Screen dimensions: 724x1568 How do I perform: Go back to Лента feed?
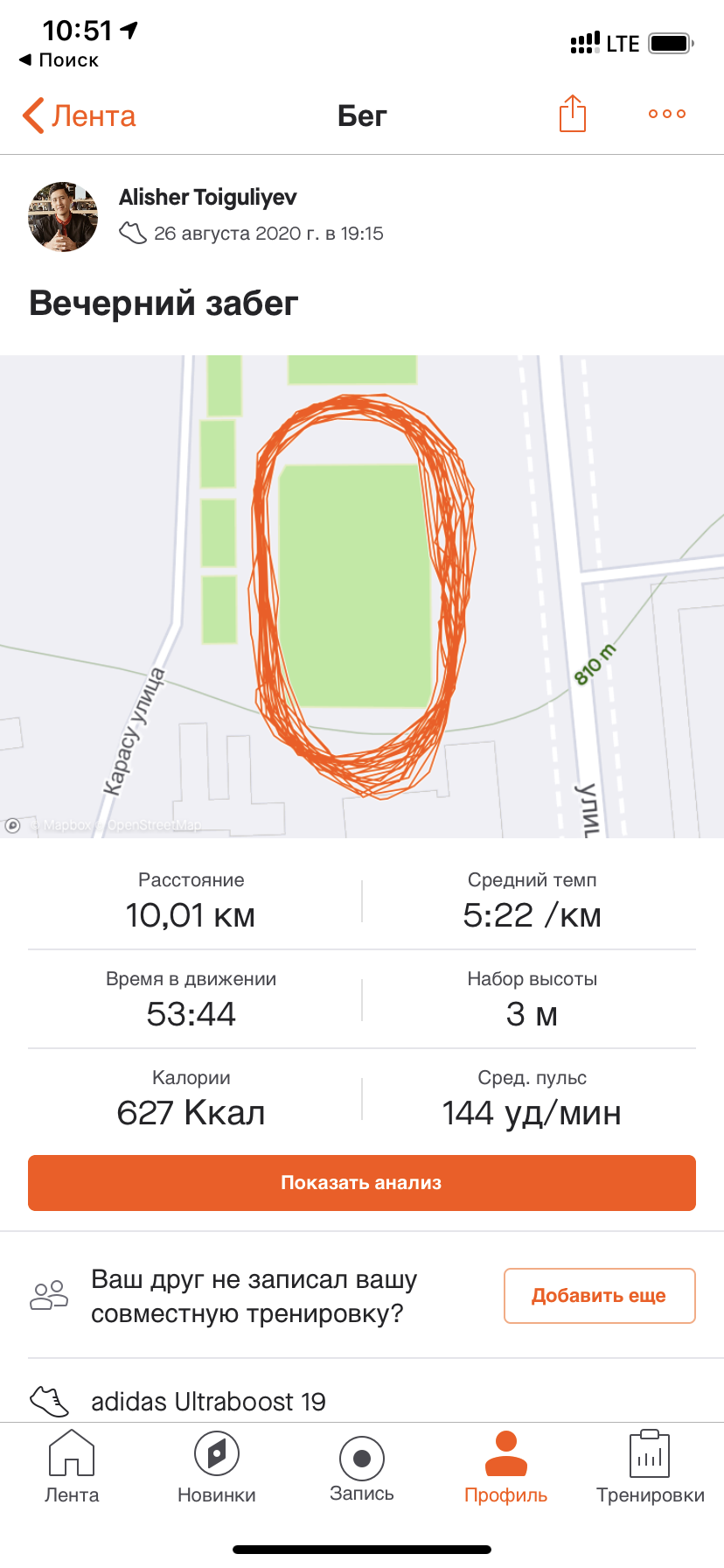(x=79, y=115)
